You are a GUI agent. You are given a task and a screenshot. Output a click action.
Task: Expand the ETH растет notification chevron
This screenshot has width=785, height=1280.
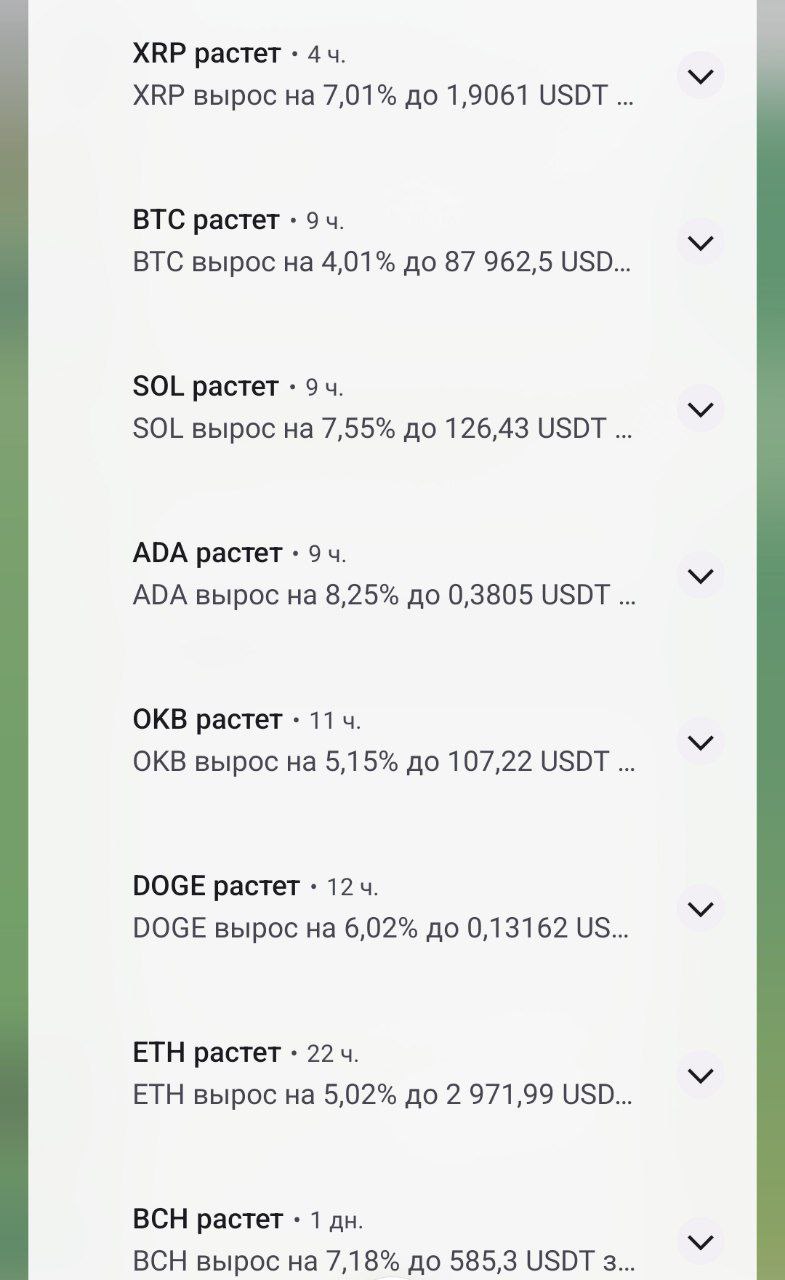(x=700, y=1075)
